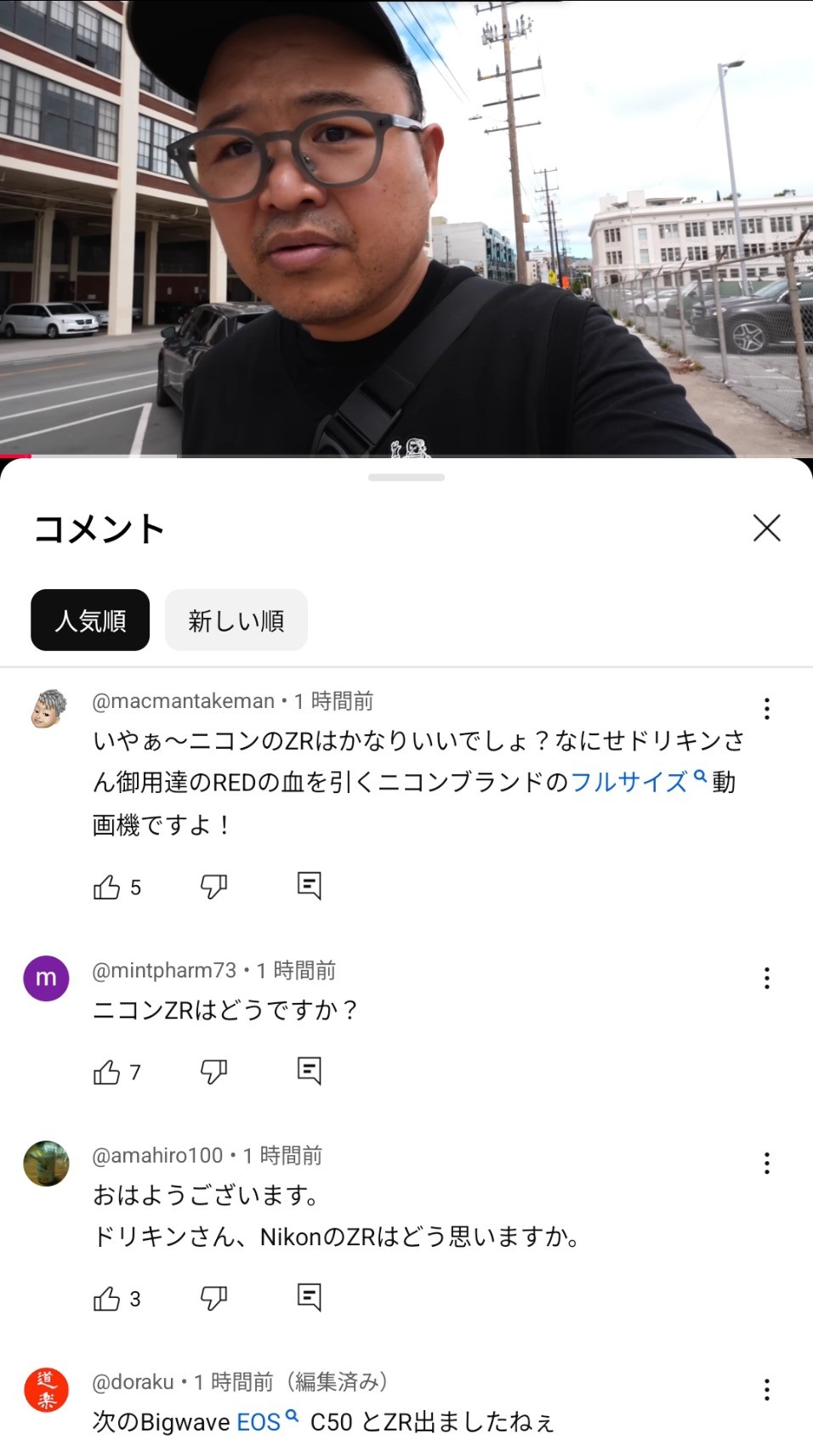Reply to @mintpharm73's comment
Screen dimensions: 813x1456
(x=310, y=1071)
